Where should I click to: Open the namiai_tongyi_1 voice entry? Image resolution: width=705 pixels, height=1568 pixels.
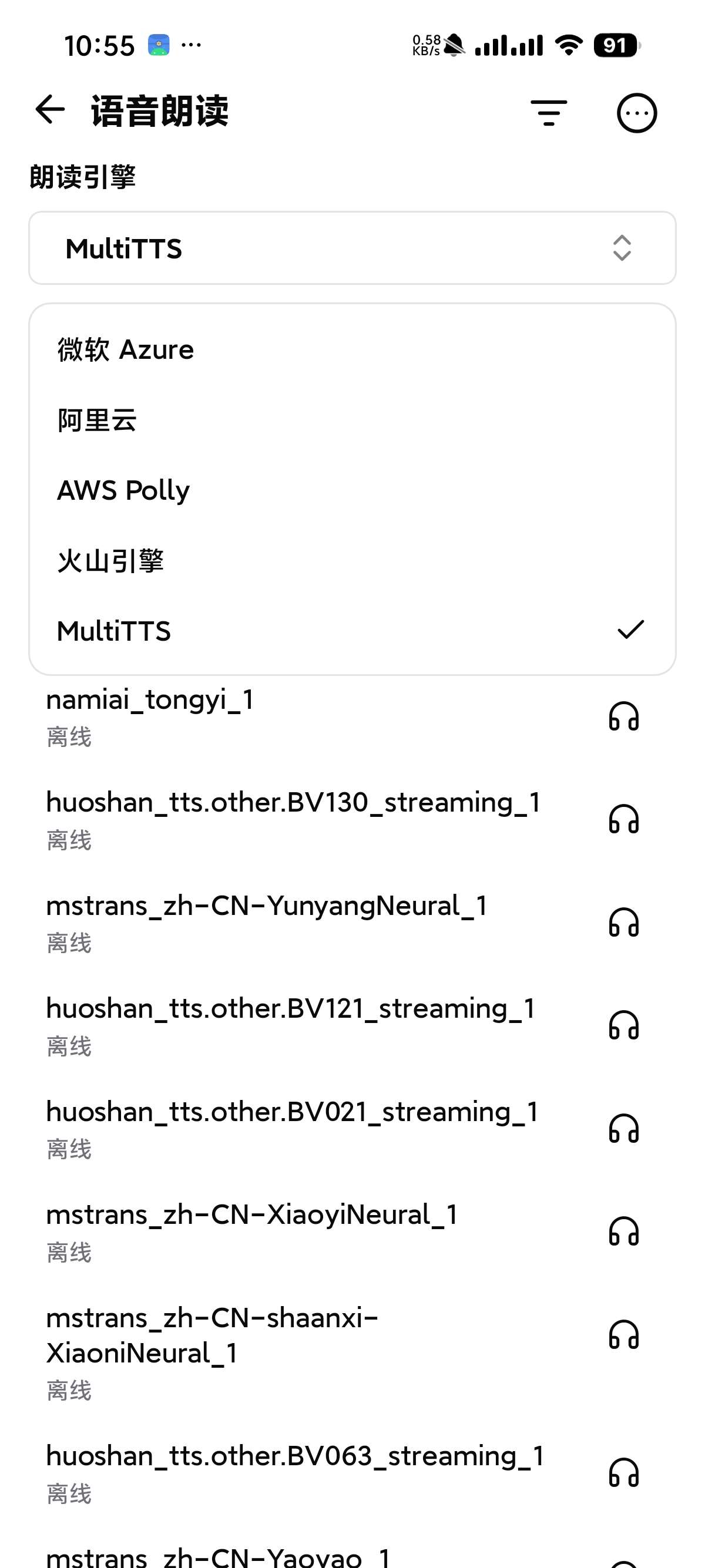[x=244, y=700]
